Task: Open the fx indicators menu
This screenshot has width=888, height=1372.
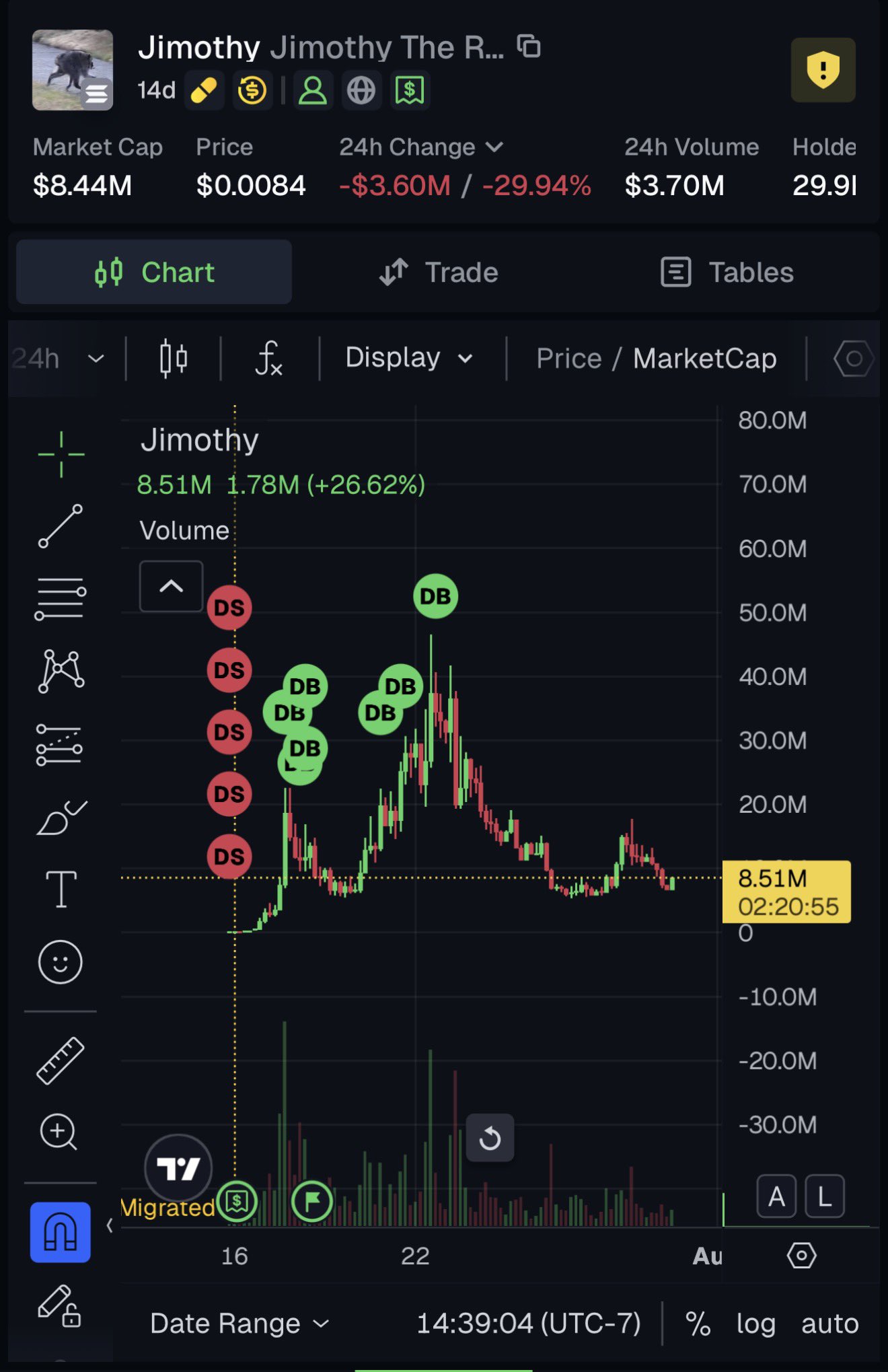Action: click(269, 358)
